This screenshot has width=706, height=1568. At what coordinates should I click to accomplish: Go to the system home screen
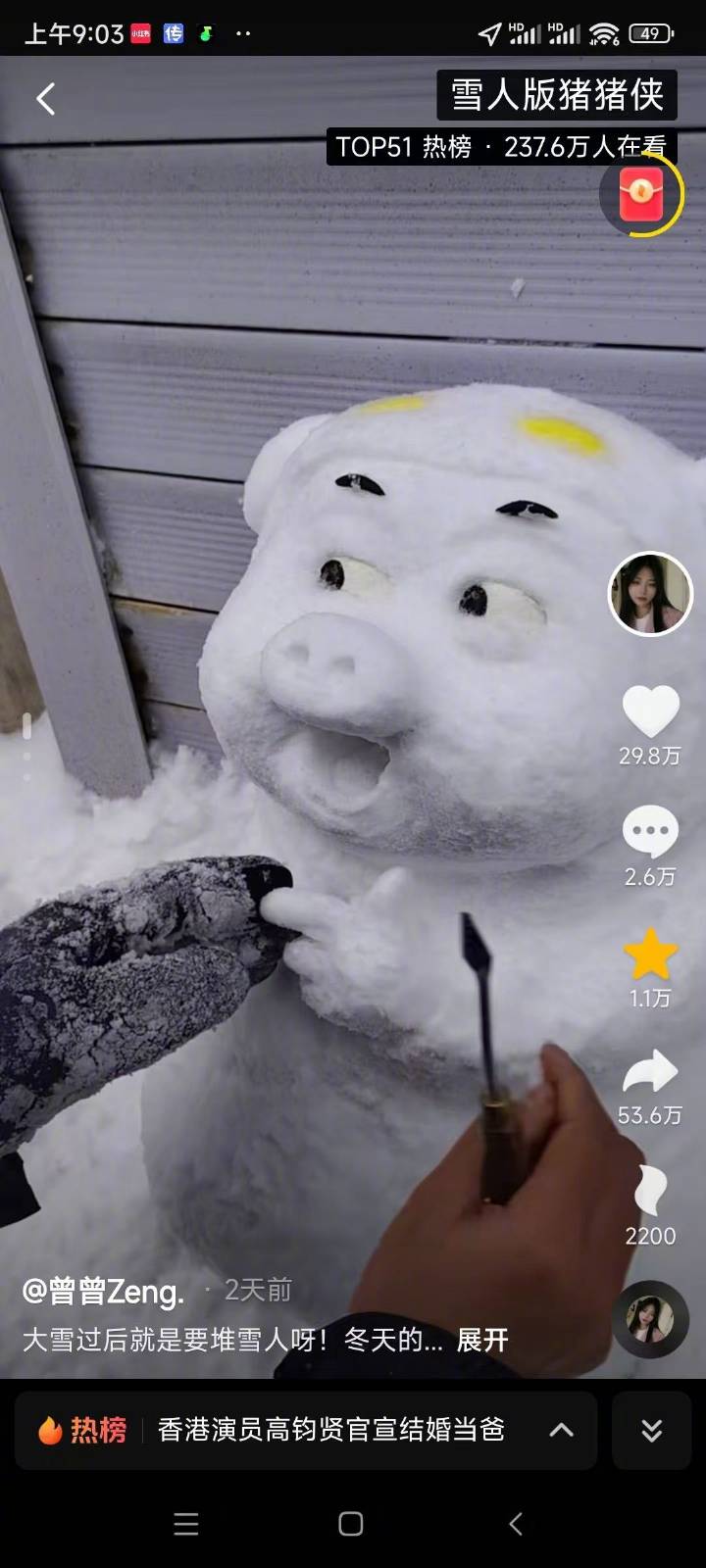coord(351,1524)
